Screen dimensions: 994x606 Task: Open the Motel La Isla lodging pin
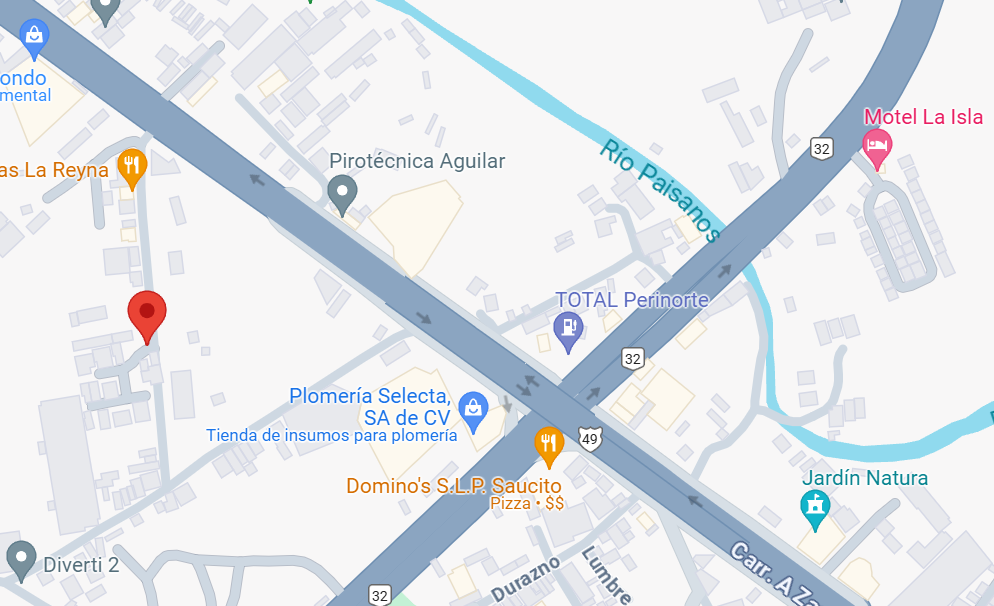coord(877,149)
